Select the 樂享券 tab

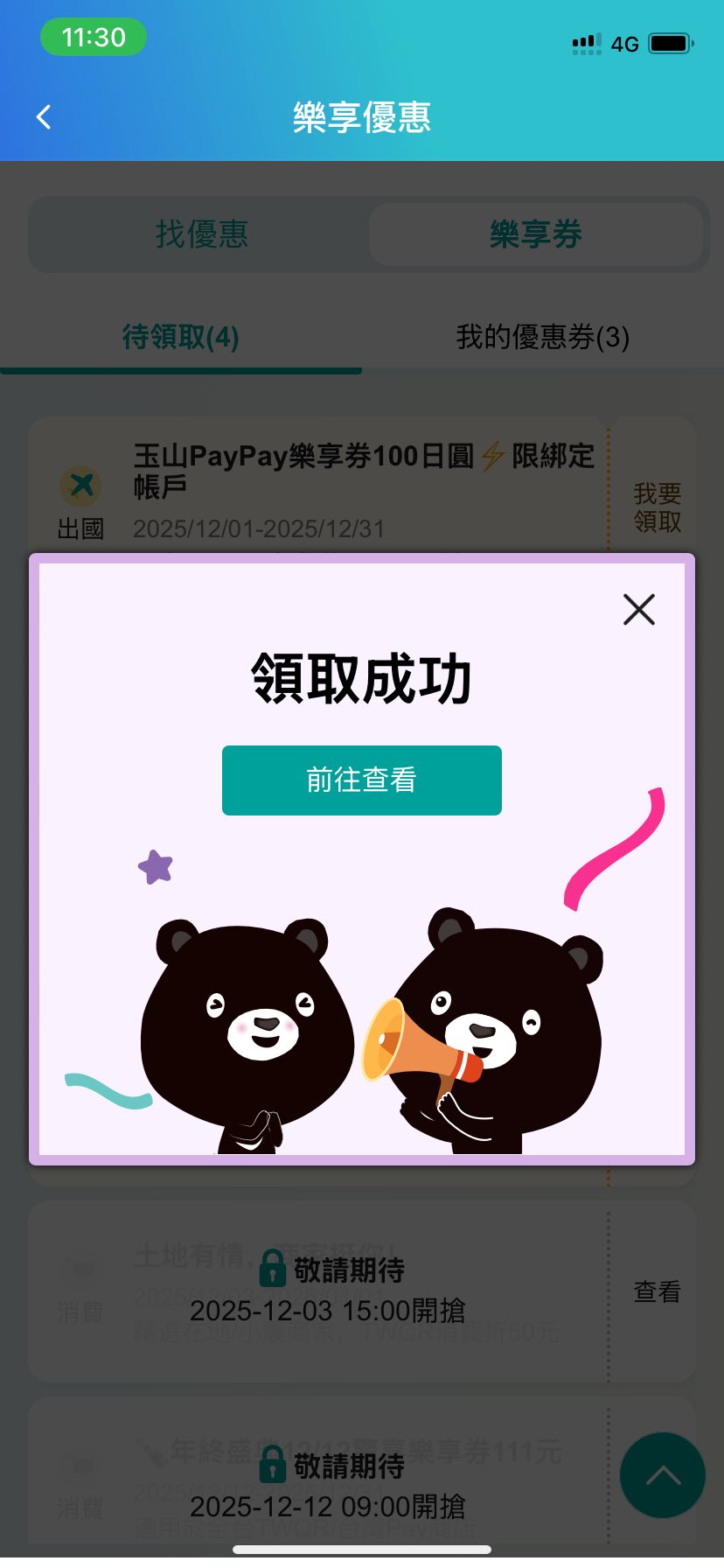(x=535, y=234)
